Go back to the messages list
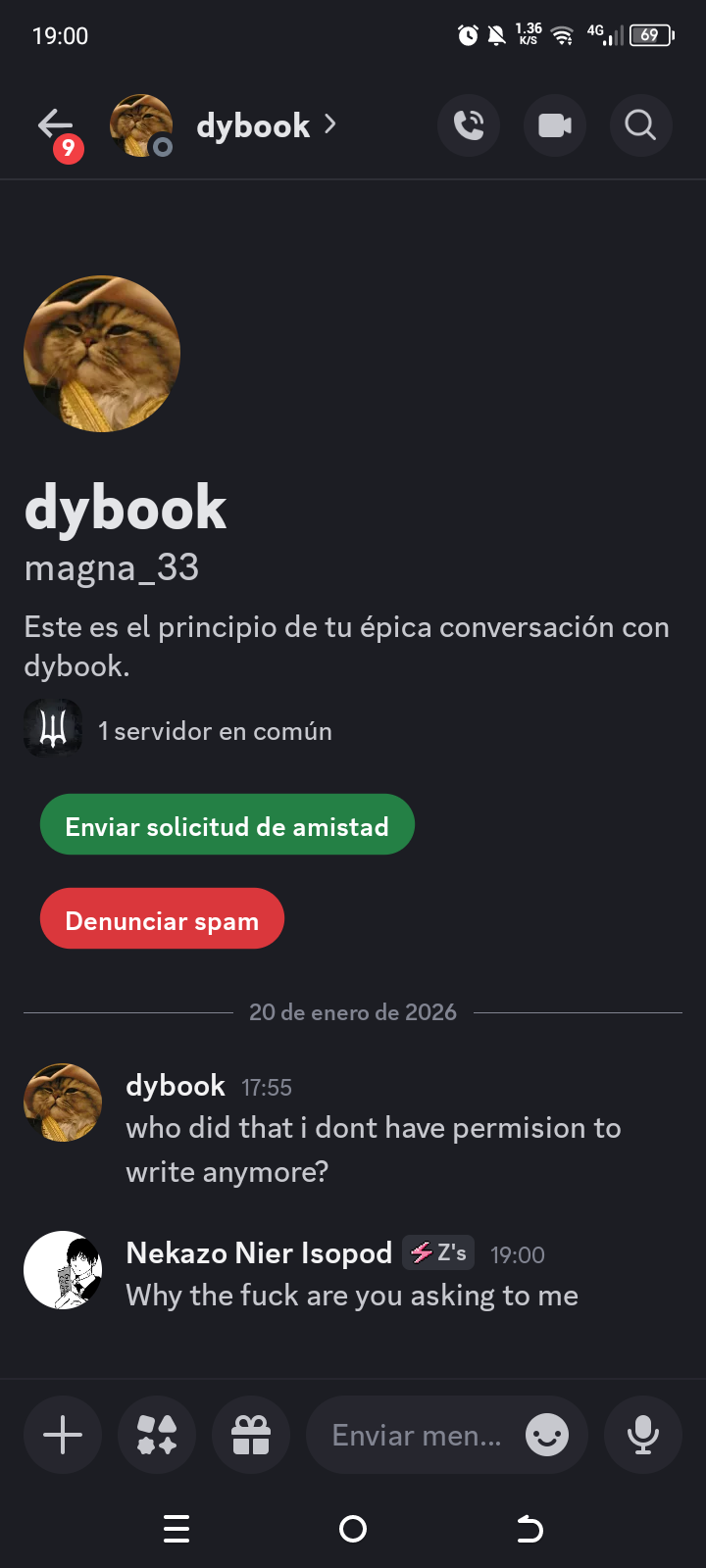The height and width of the screenshot is (1568, 706). coord(56,125)
